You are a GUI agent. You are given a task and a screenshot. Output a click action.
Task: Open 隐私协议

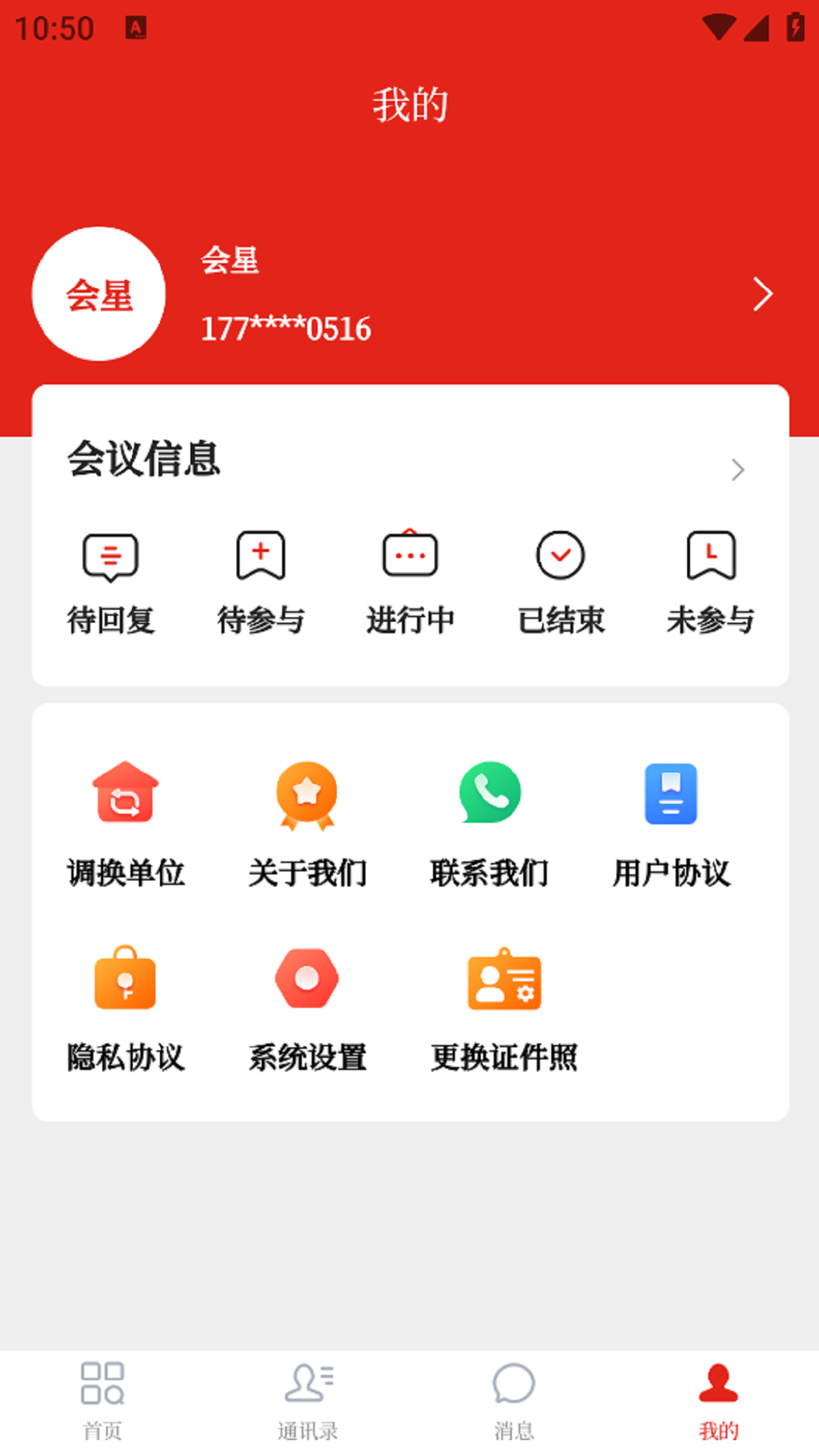point(126,1009)
